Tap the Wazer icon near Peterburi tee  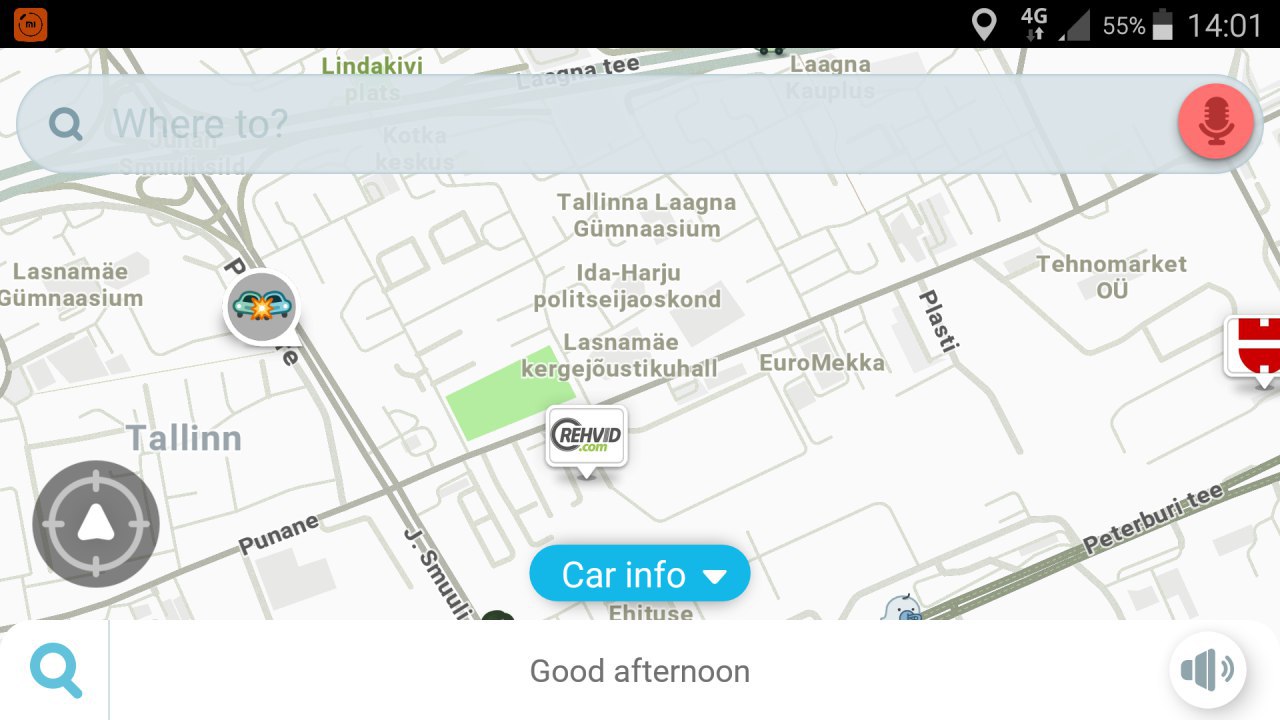click(x=902, y=608)
